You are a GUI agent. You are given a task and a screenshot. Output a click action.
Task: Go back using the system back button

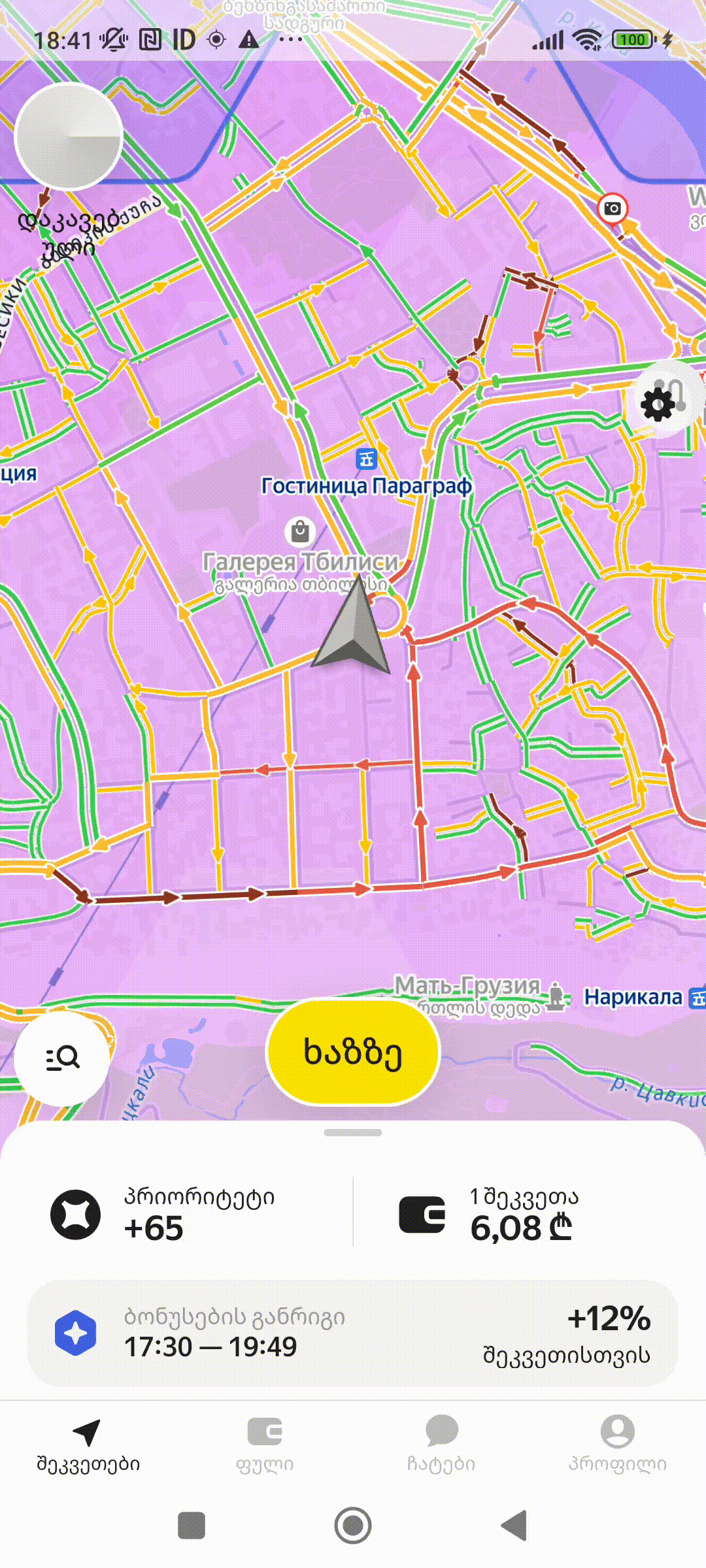point(515,1526)
